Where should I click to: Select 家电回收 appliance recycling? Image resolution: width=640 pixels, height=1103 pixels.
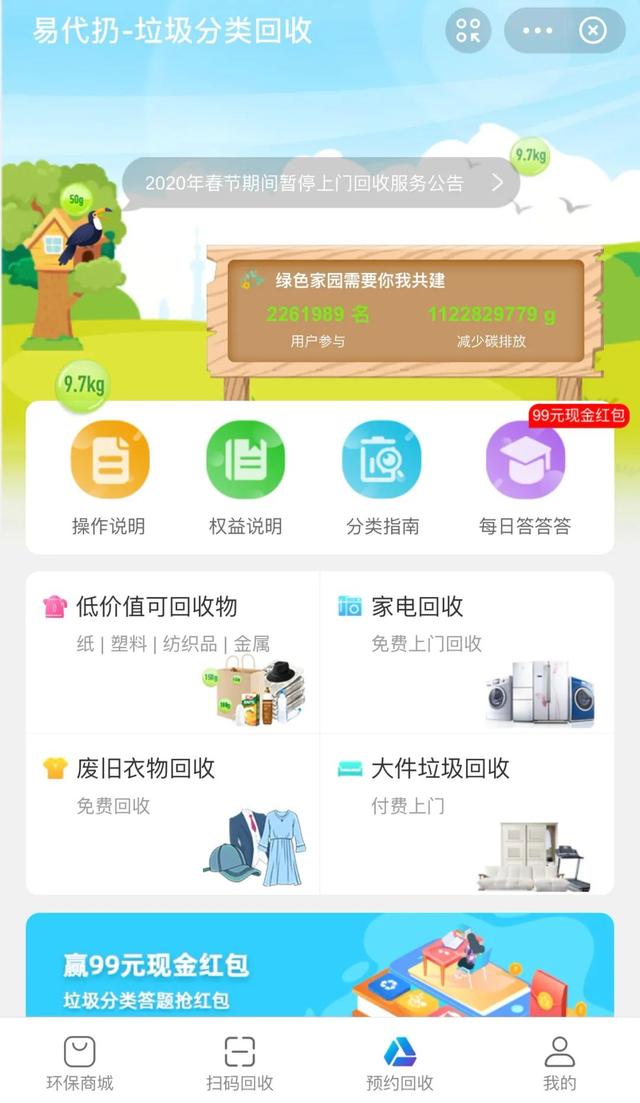click(467, 650)
